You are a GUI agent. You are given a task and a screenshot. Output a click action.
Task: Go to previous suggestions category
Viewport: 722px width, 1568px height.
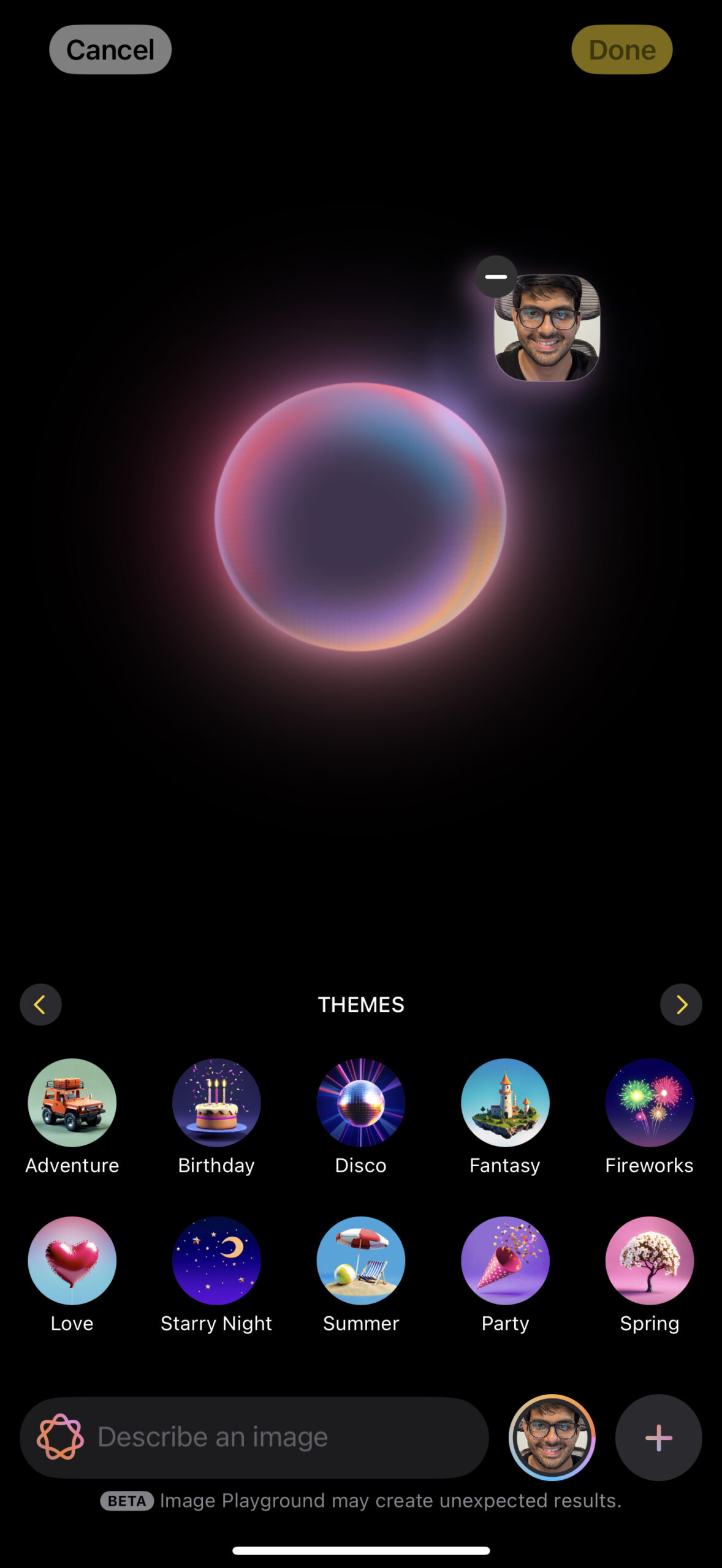(x=40, y=1005)
